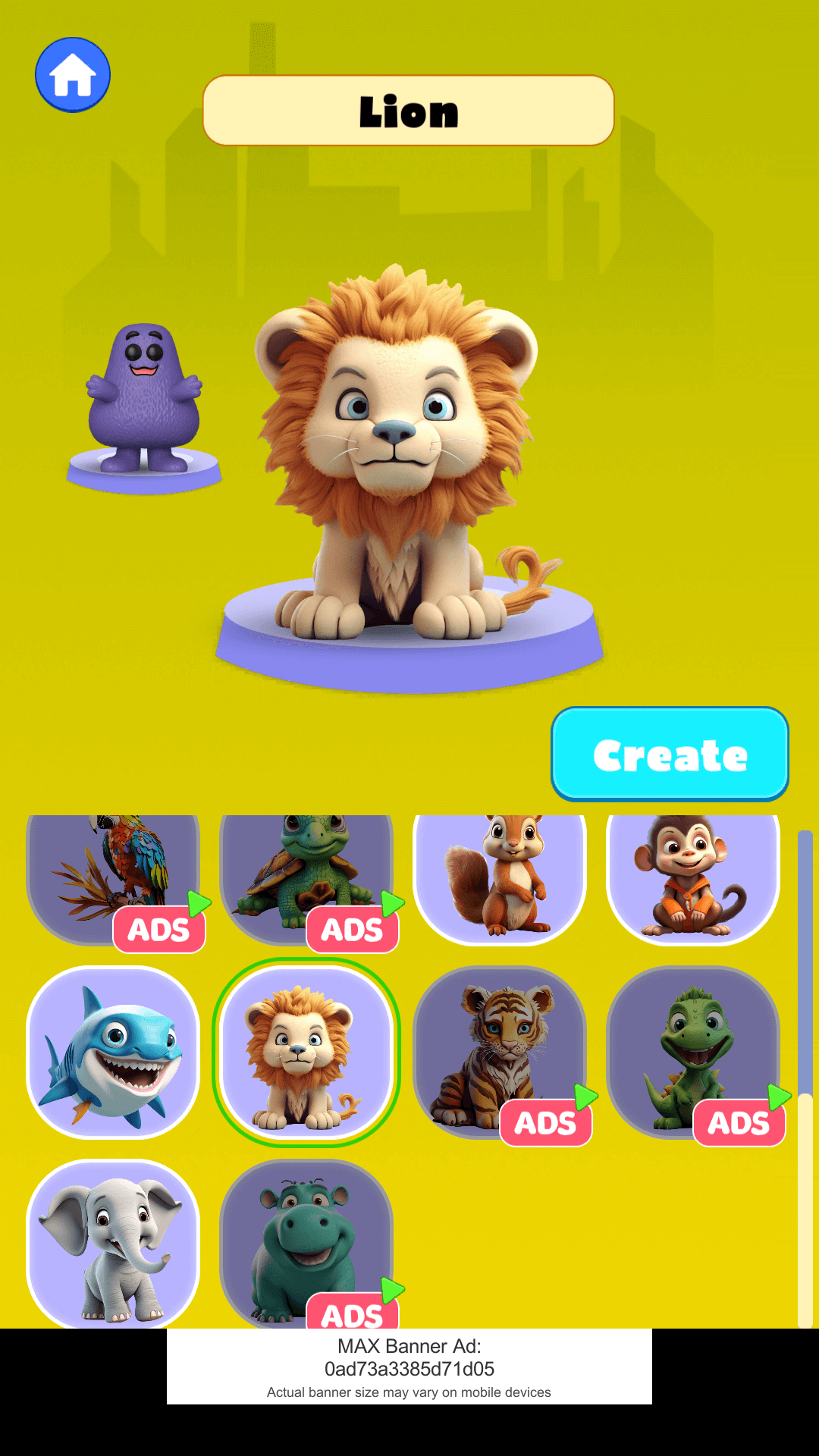Choose the monkey character
This screenshot has width=819, height=1456.
tap(693, 878)
